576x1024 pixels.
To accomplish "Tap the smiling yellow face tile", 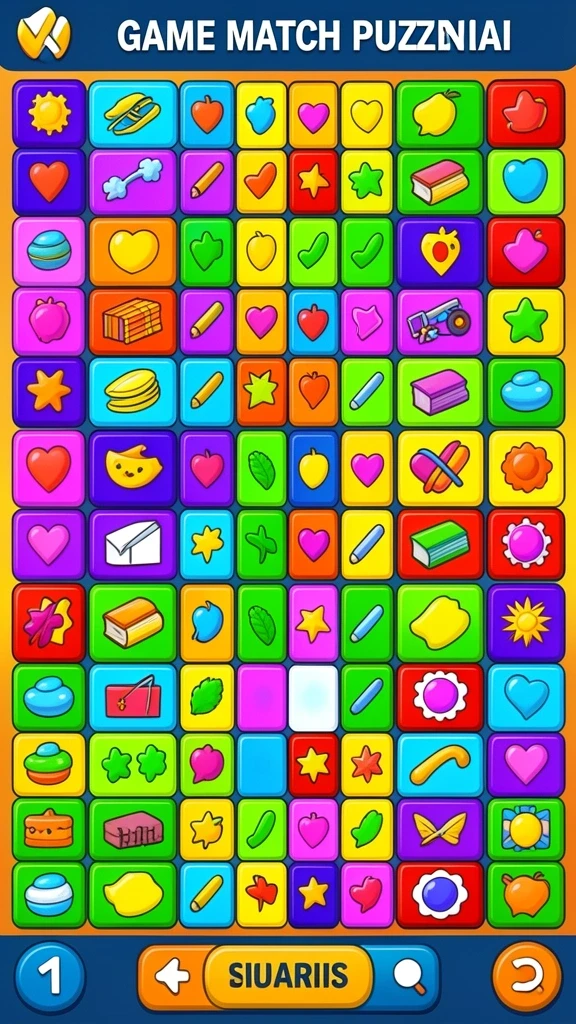I will click(x=133, y=466).
